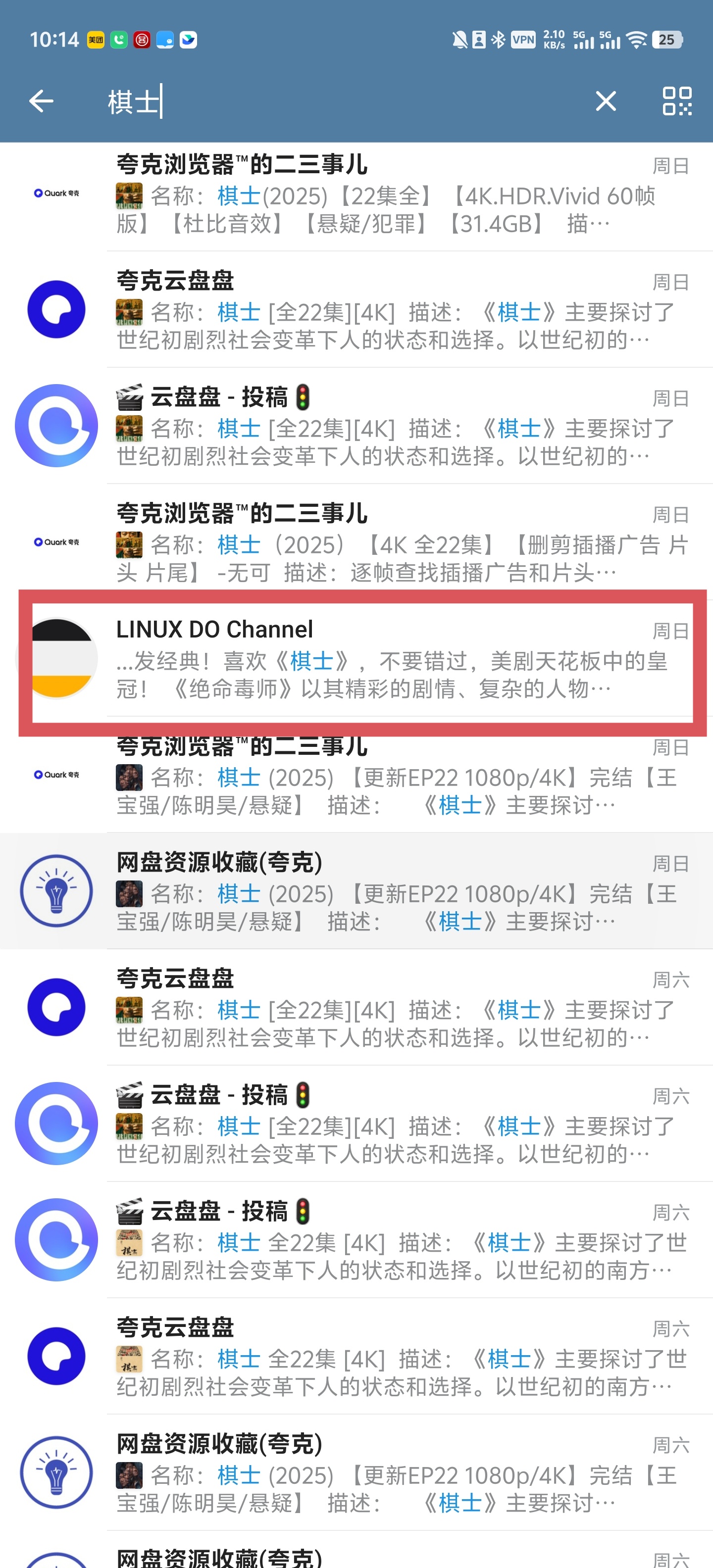Open the QR code scanner icon
Image resolution: width=713 pixels, height=1568 pixels.
pyautogui.click(x=677, y=101)
